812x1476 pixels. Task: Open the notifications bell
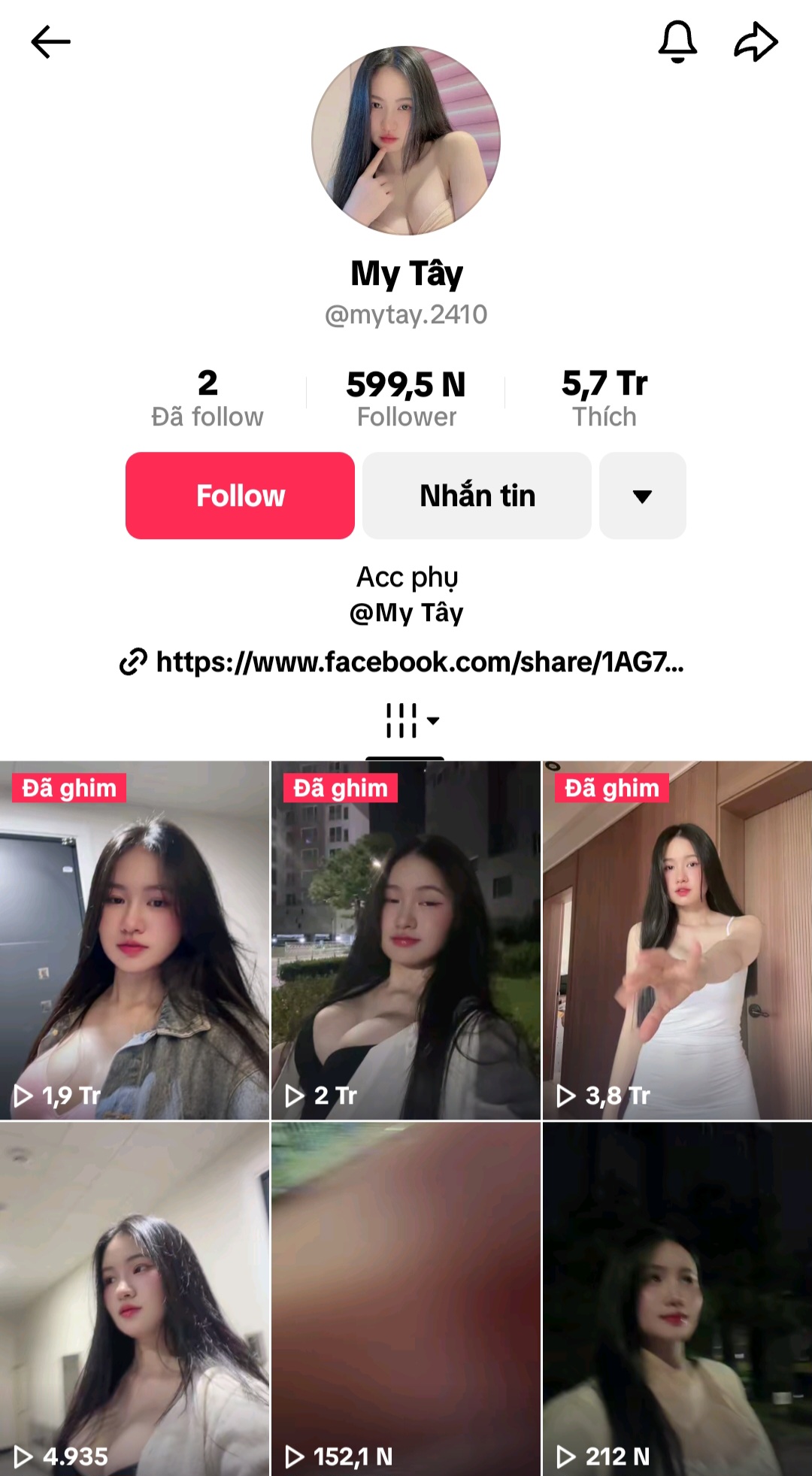coord(677,41)
